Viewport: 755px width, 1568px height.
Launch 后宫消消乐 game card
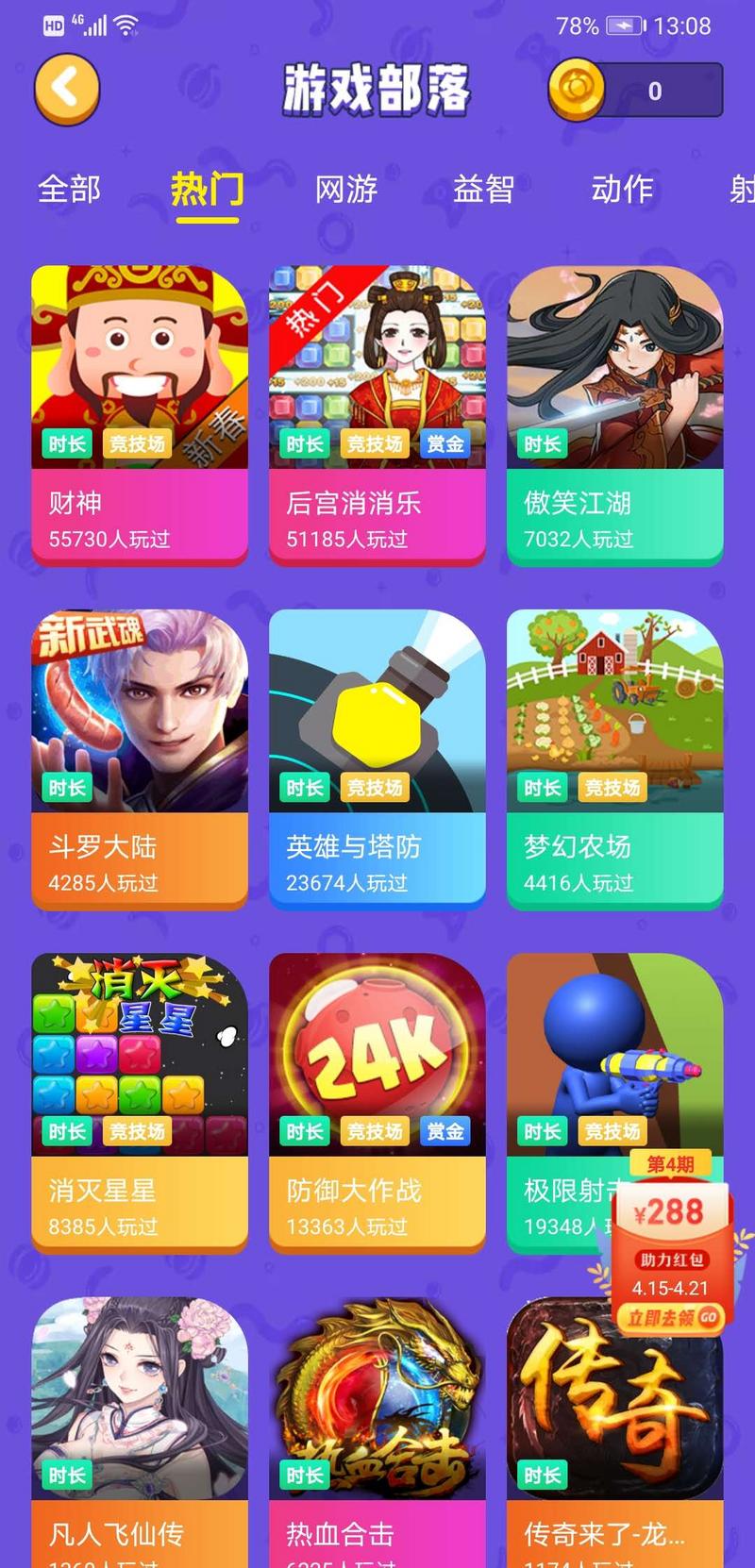click(x=377, y=415)
